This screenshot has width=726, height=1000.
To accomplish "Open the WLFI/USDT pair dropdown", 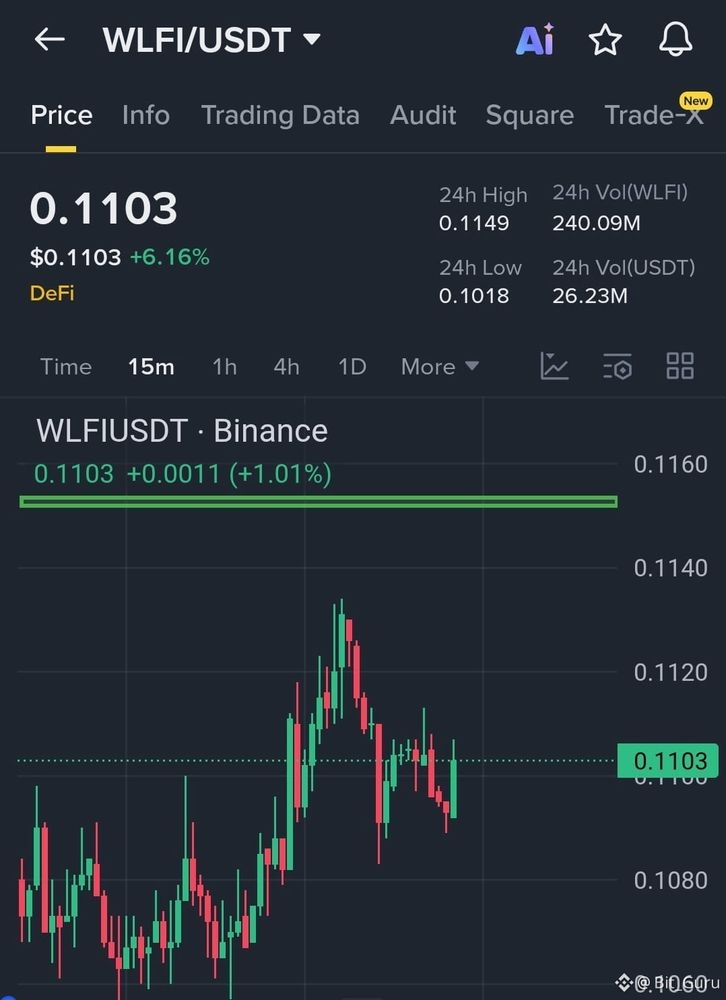I will [212, 40].
